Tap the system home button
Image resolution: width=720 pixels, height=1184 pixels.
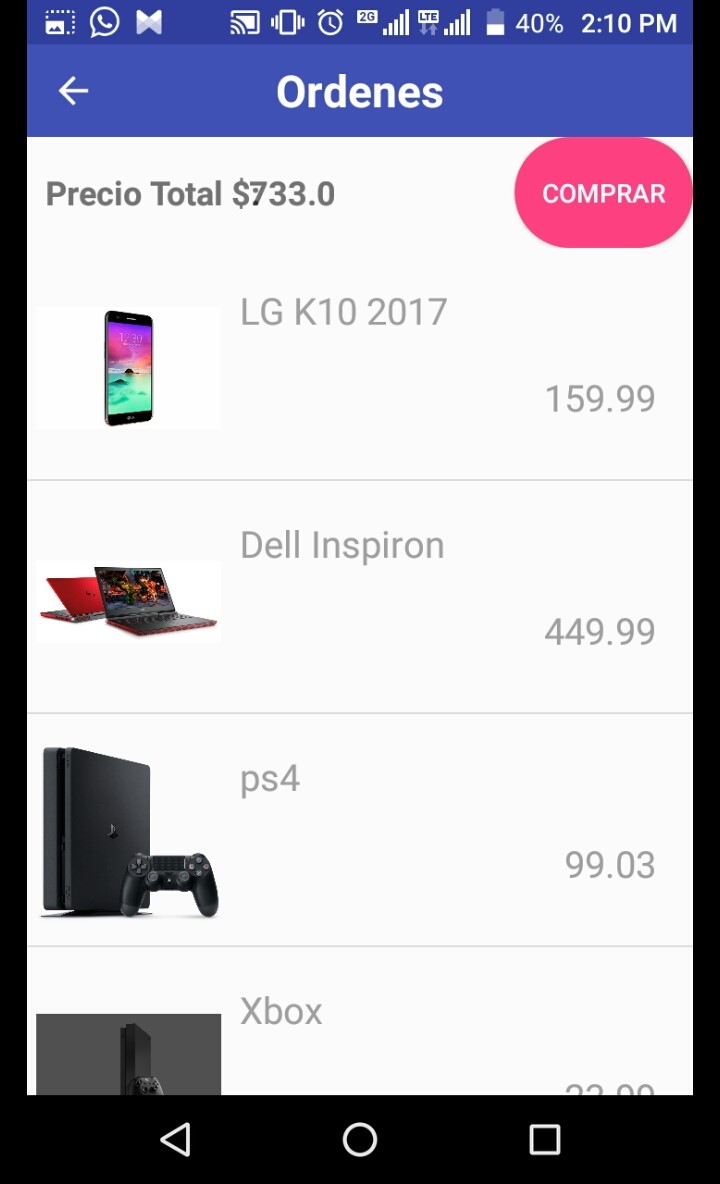360,1139
